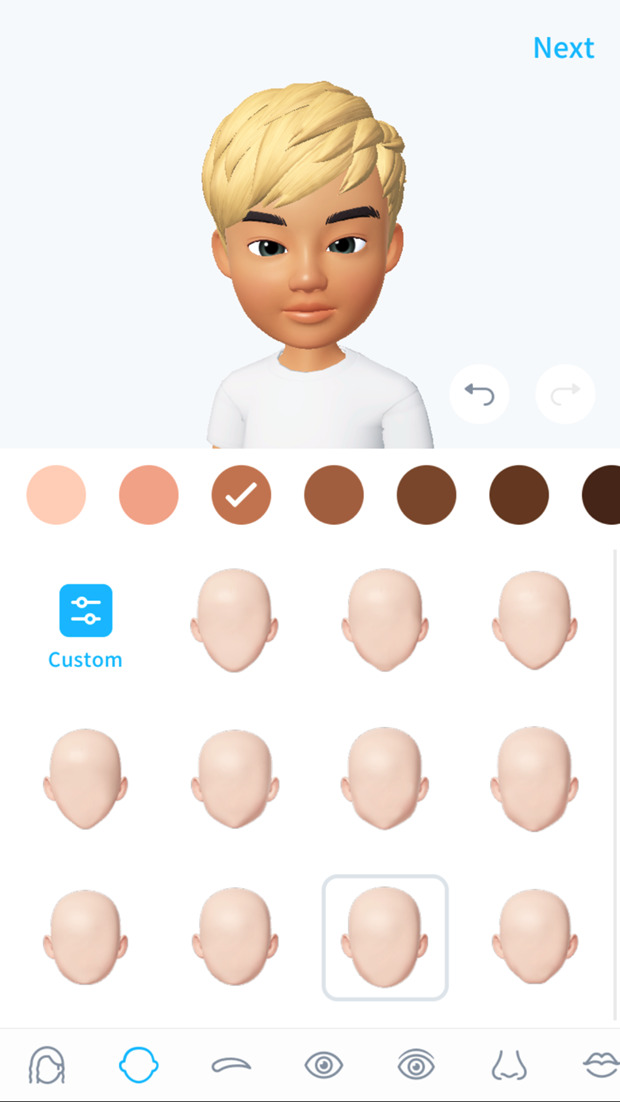620x1102 pixels.
Task: Select the highlighted face shape option
Action: click(385, 937)
